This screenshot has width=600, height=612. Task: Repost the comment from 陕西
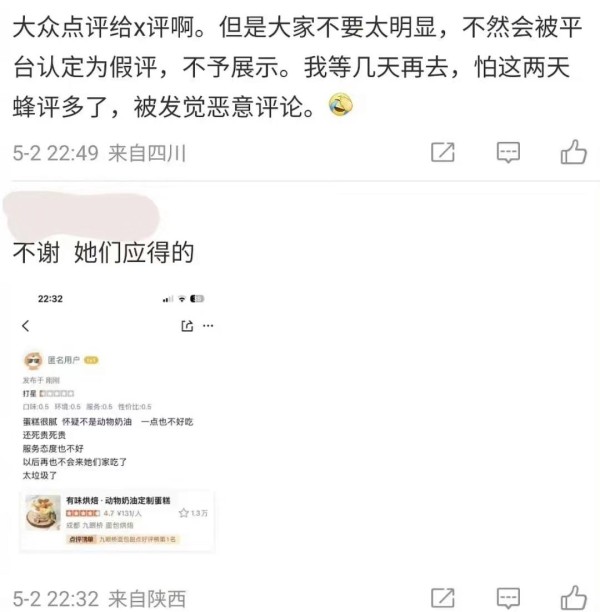click(442, 600)
